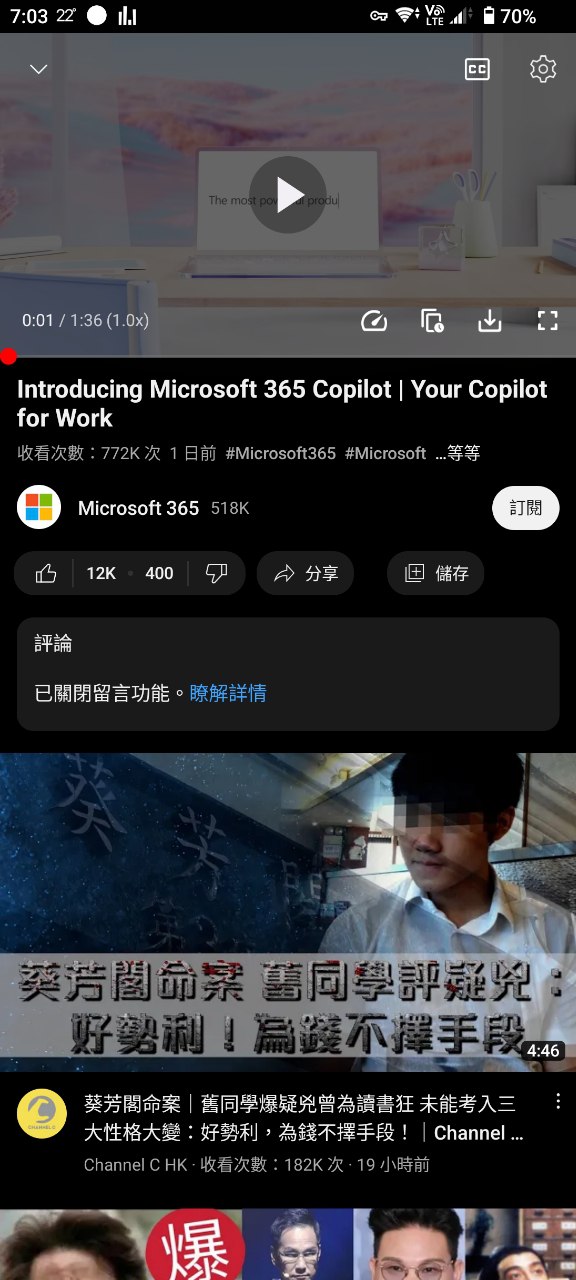This screenshot has height=1280, width=576.
Task: Open the Channel C HK channel avatar
Action: pos(42,1113)
